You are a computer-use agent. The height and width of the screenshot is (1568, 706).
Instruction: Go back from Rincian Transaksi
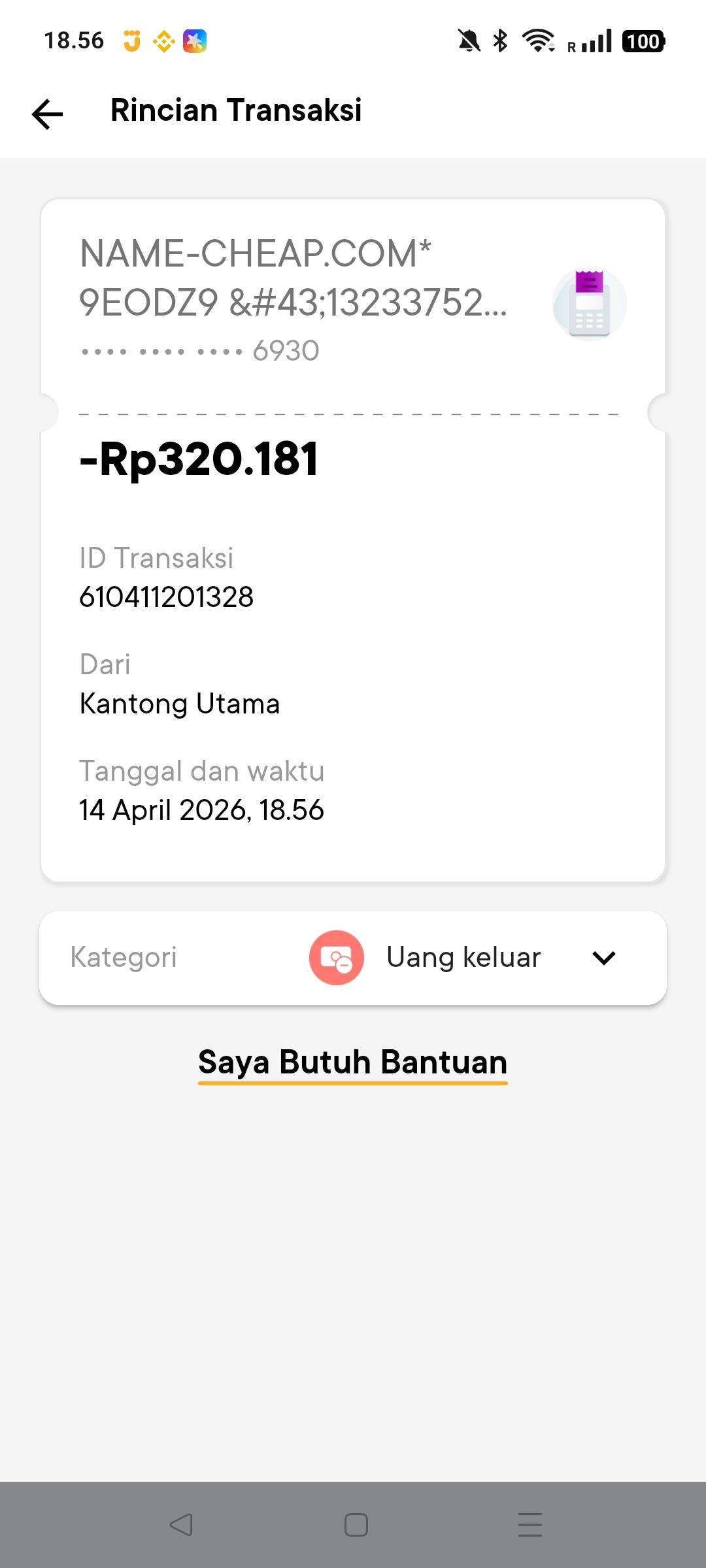pyautogui.click(x=48, y=114)
